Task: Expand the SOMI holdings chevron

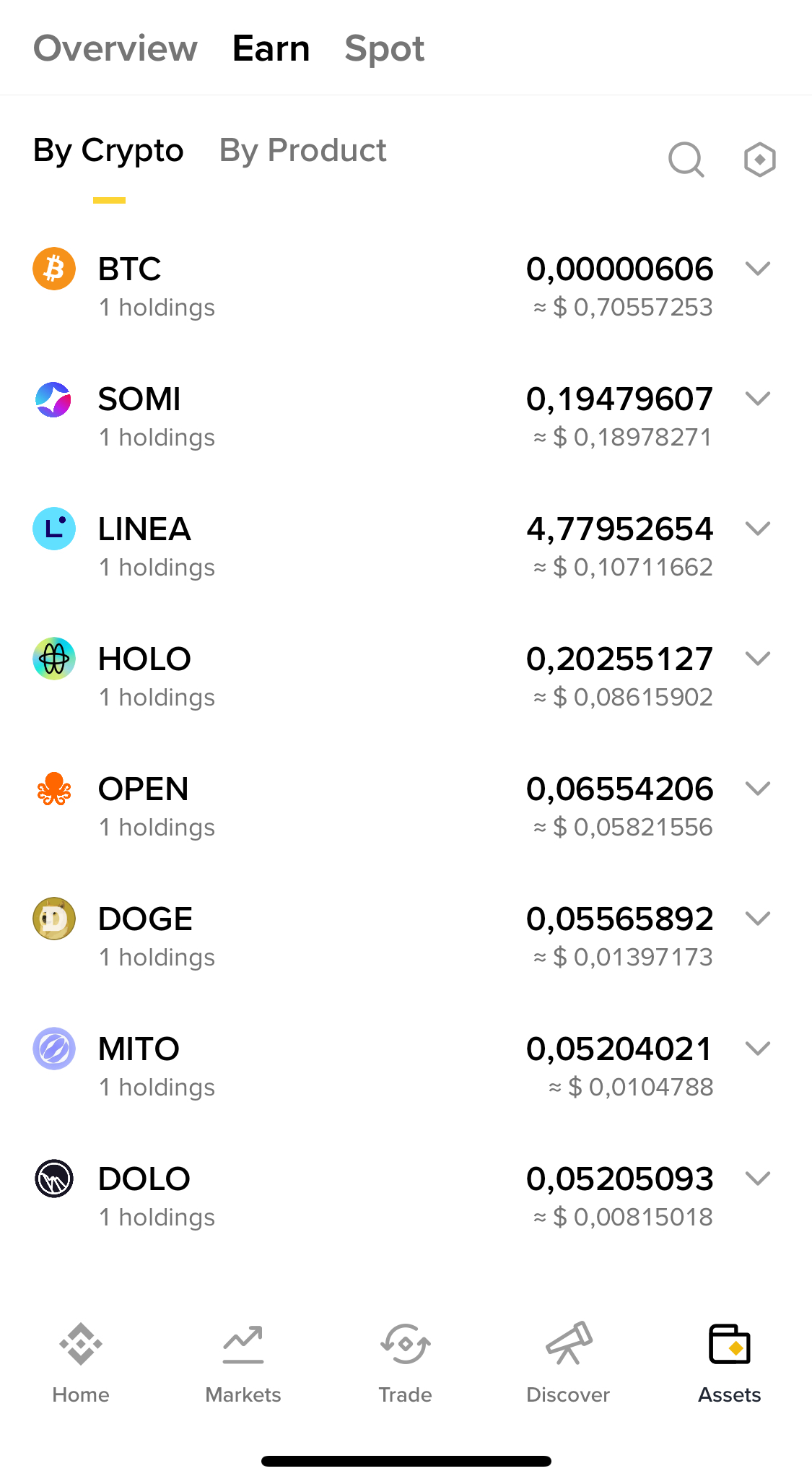Action: tap(758, 399)
